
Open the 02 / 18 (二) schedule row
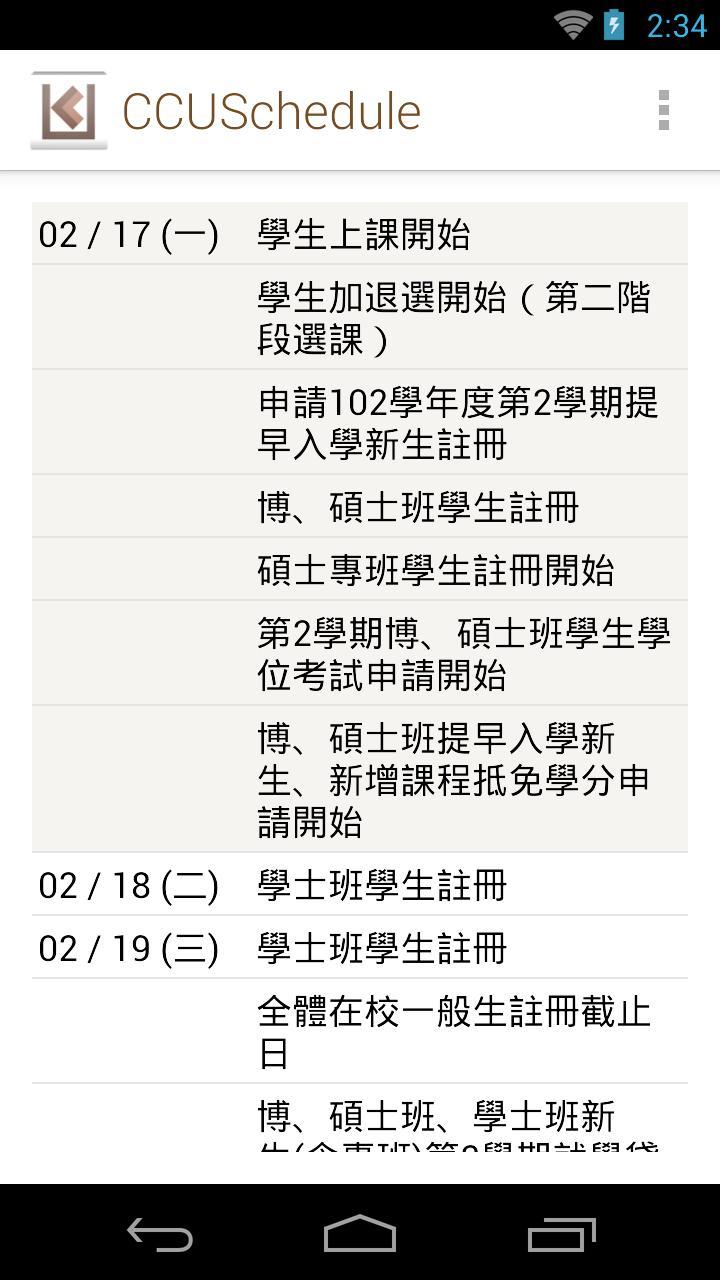[x=360, y=884]
